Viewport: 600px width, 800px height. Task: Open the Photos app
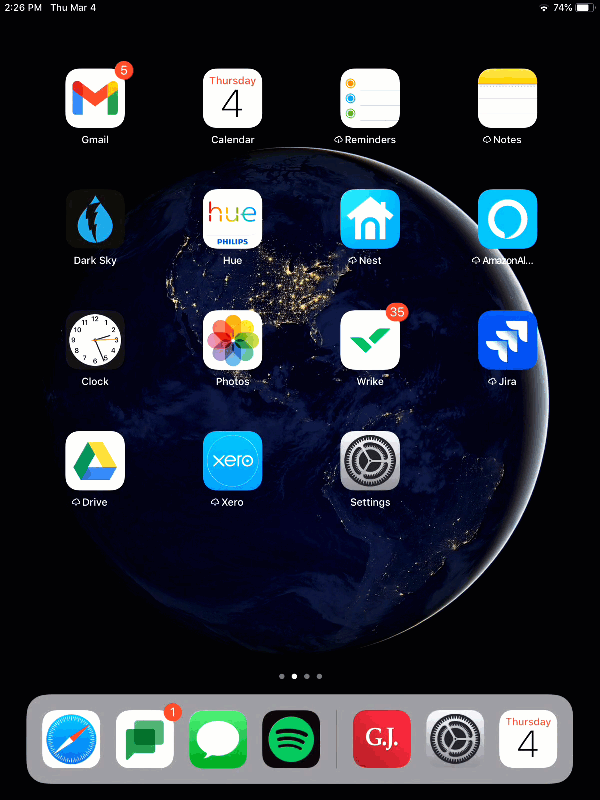tap(232, 340)
